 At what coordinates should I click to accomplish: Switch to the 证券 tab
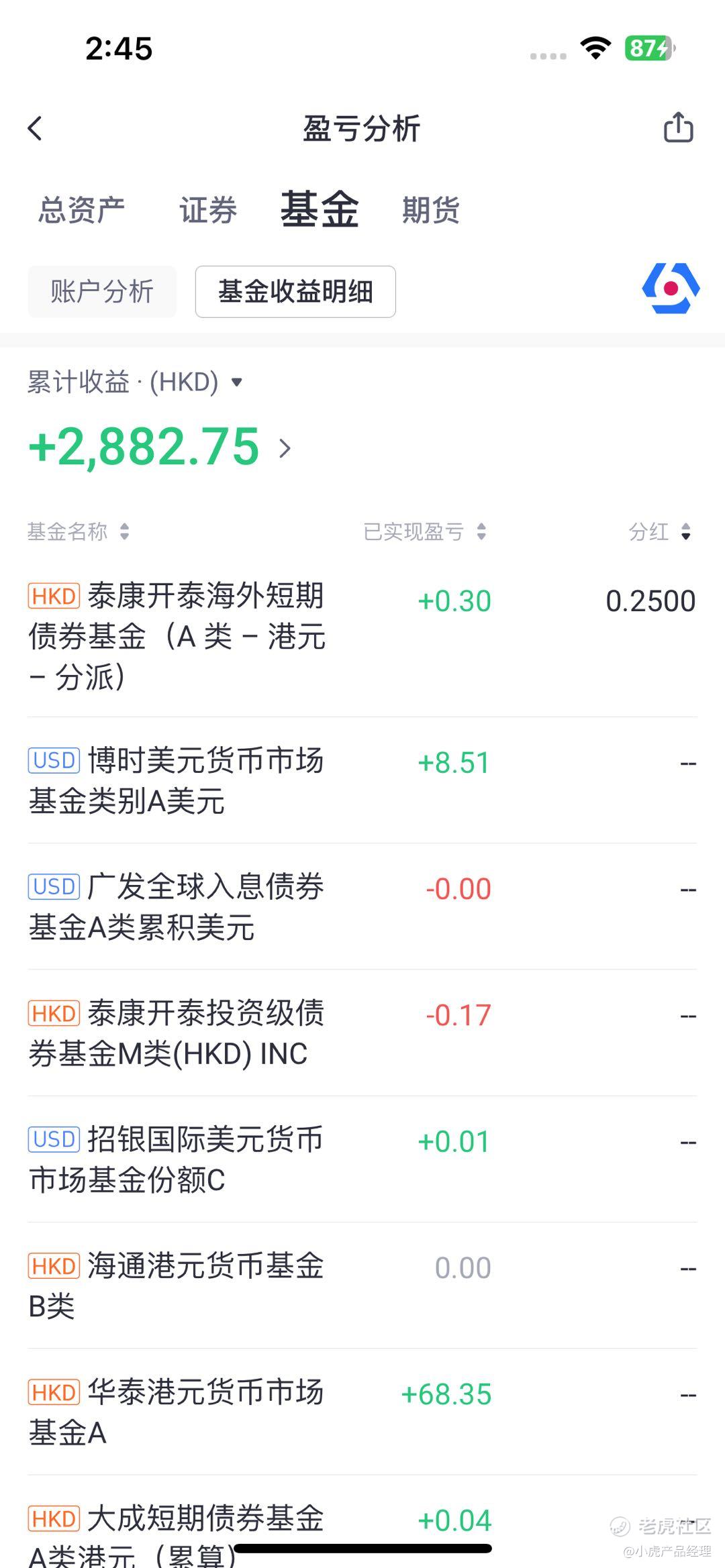(x=208, y=210)
